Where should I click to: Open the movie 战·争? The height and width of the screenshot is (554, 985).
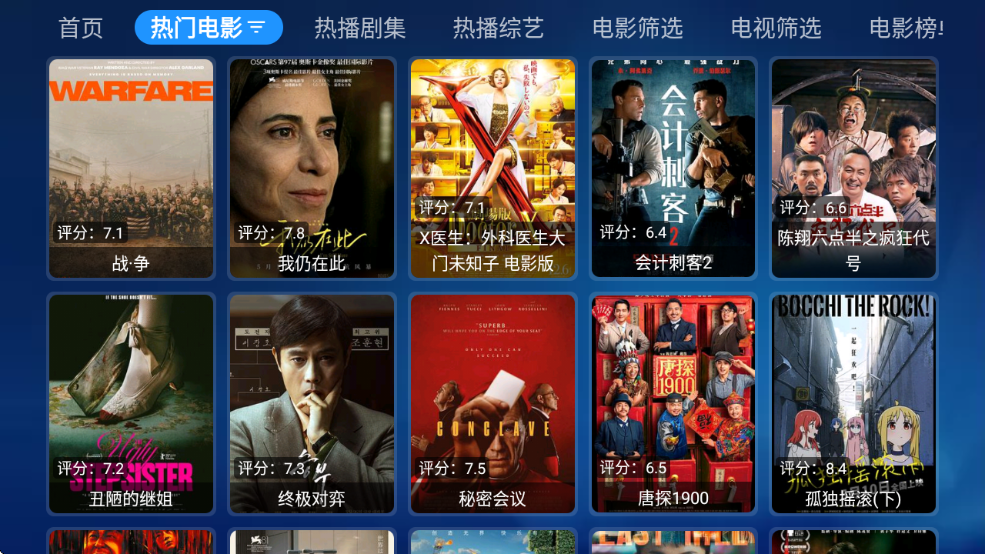pos(131,167)
